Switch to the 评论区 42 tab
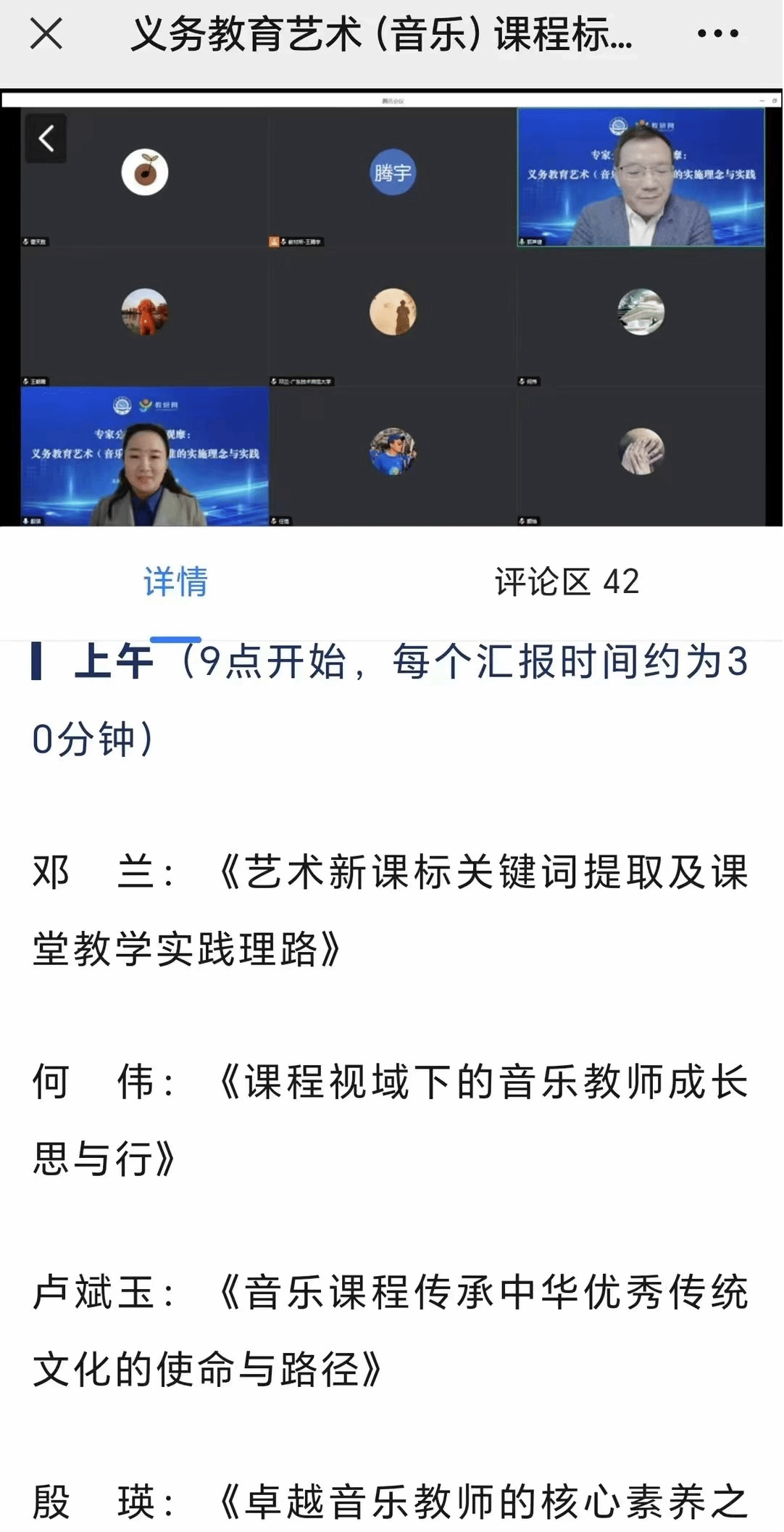Image resolution: width=784 pixels, height=1532 pixels. (x=567, y=581)
